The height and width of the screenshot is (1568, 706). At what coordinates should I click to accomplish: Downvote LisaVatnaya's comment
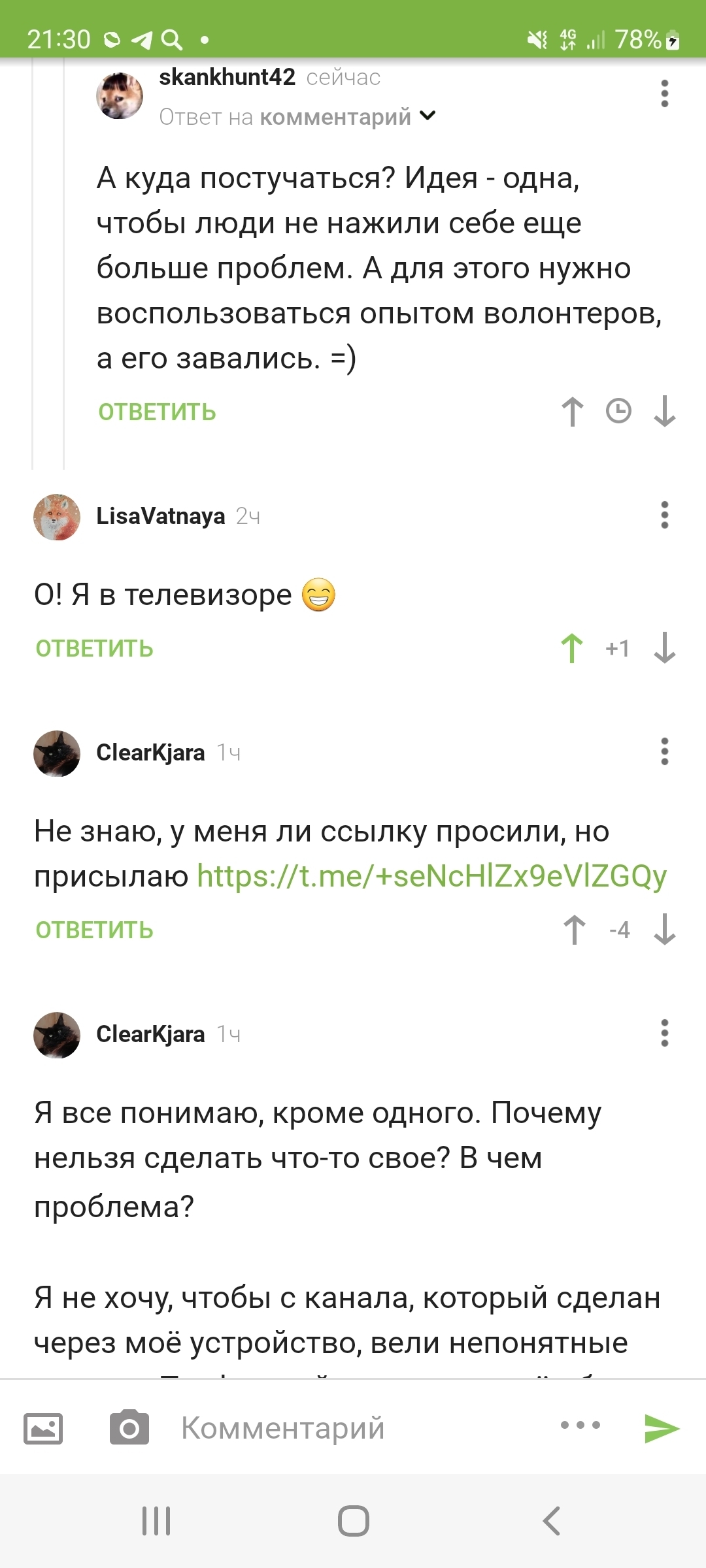coord(664,648)
